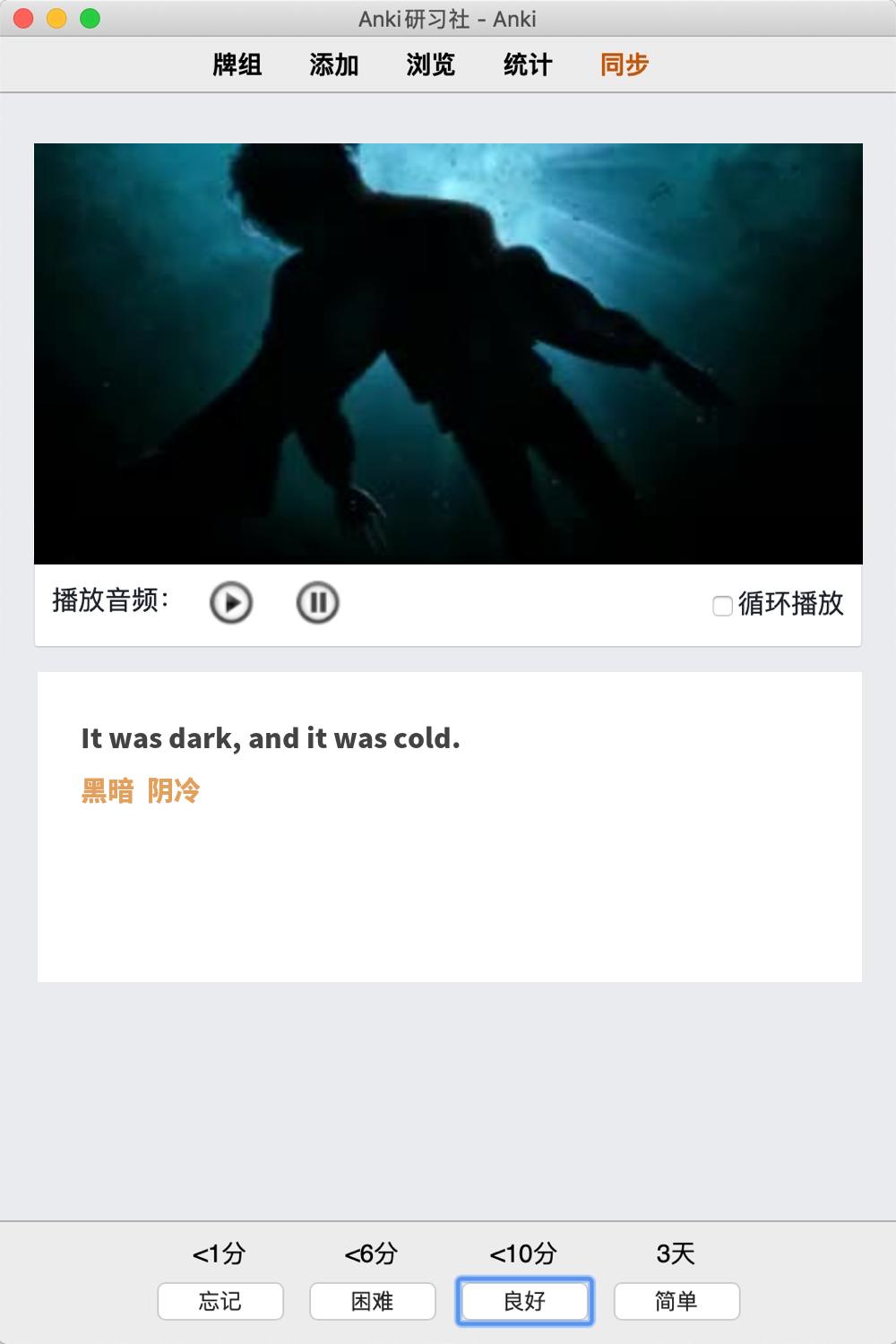Close the Anki window
The image size is (896, 1344).
click(x=24, y=18)
